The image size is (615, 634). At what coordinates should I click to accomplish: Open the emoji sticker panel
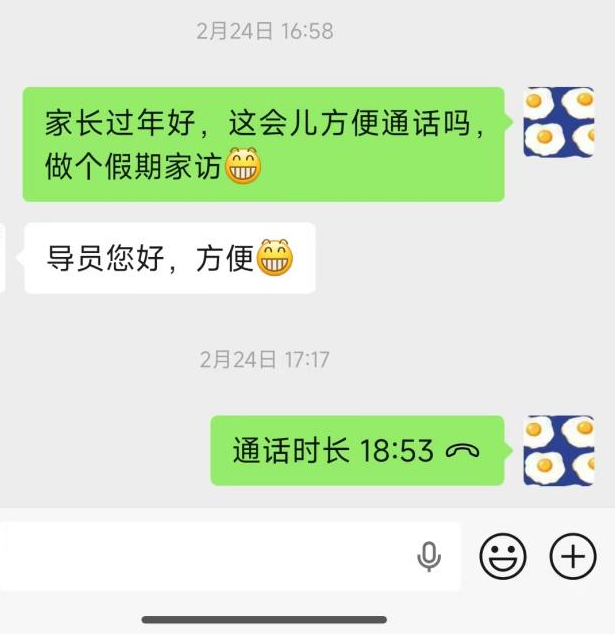(x=502, y=556)
